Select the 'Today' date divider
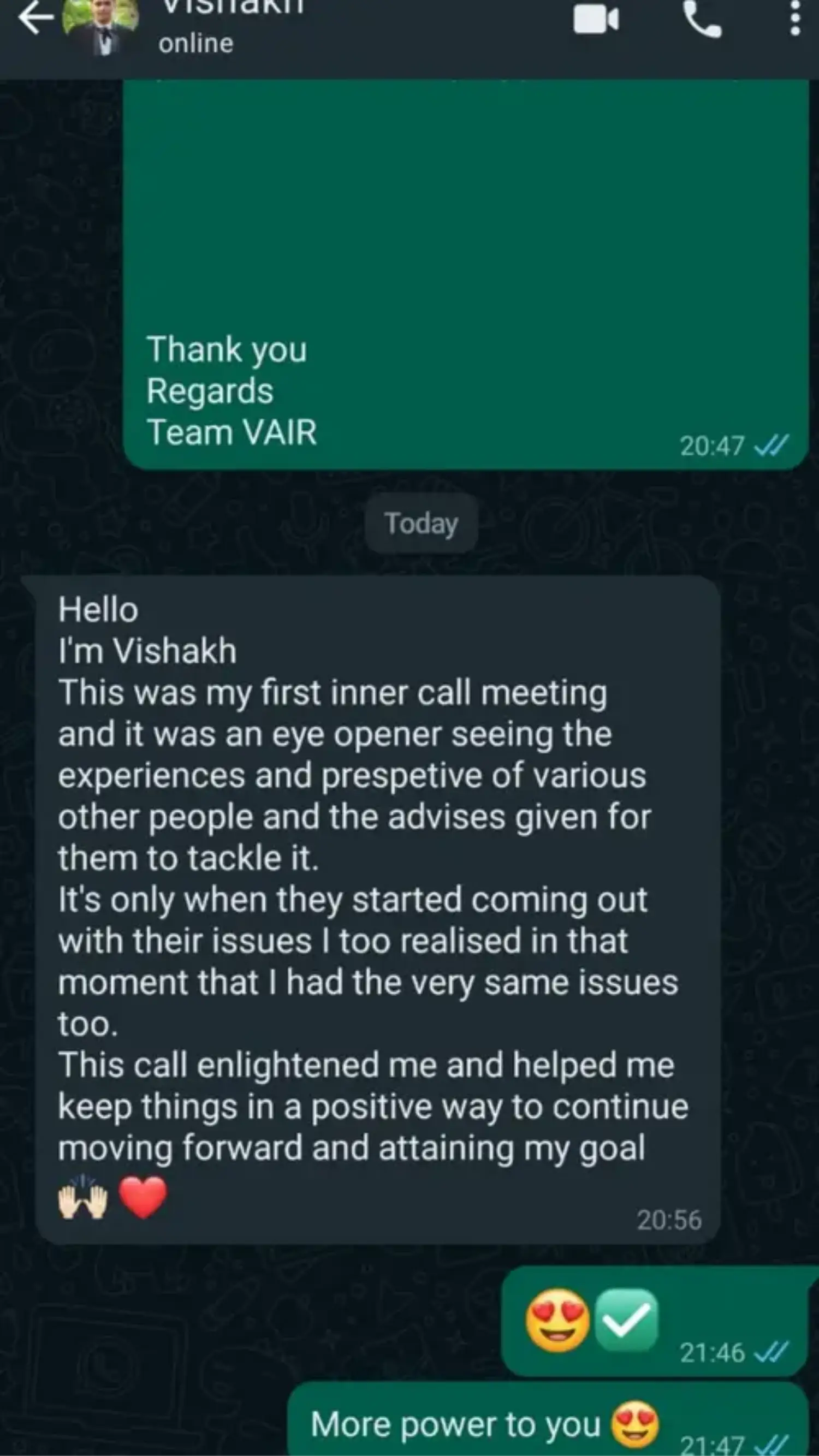The height and width of the screenshot is (1456, 819). (422, 524)
